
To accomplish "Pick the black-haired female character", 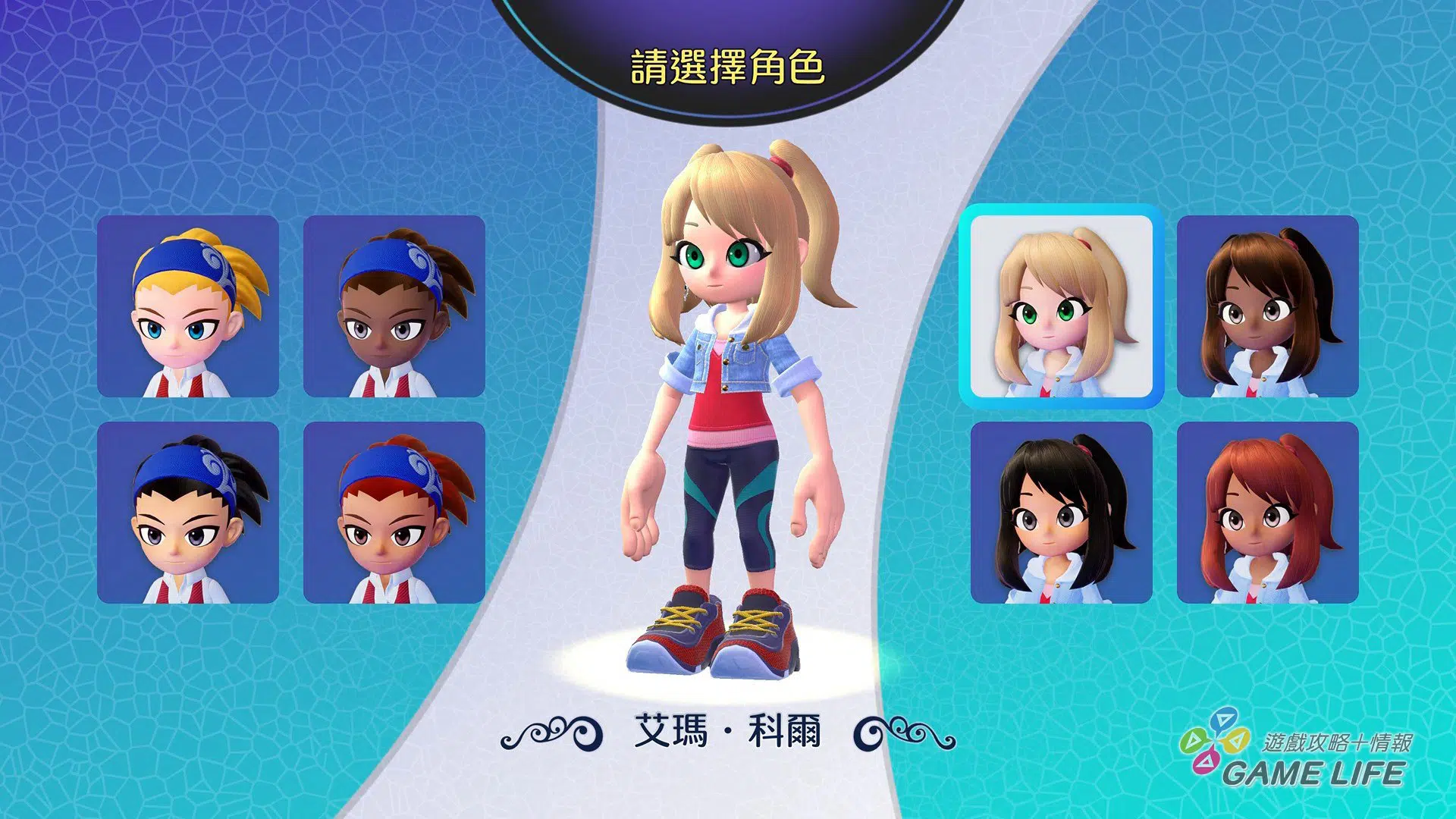I will coord(1062,513).
